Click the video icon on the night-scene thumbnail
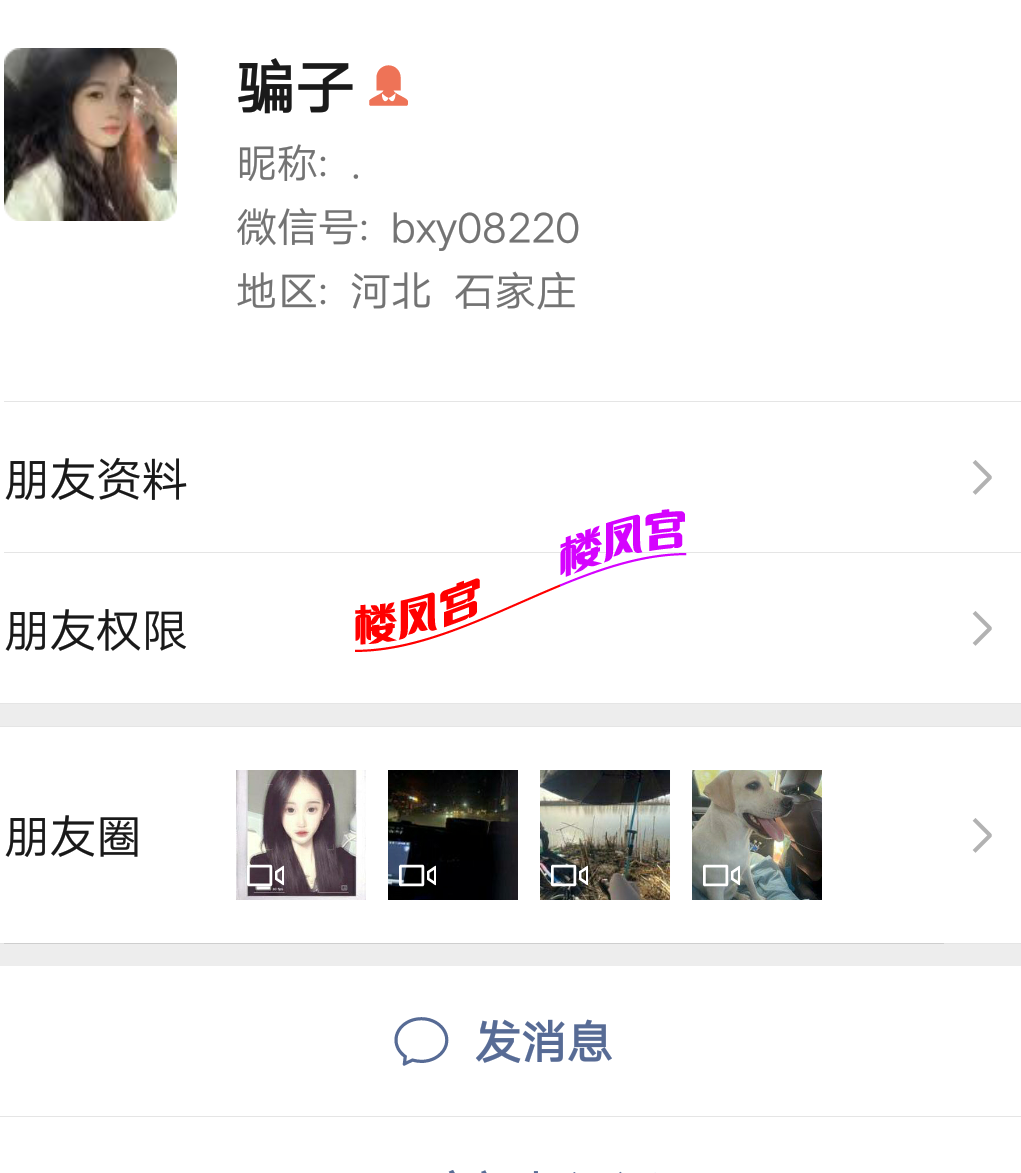The width and height of the screenshot is (1021, 1173). point(417,874)
